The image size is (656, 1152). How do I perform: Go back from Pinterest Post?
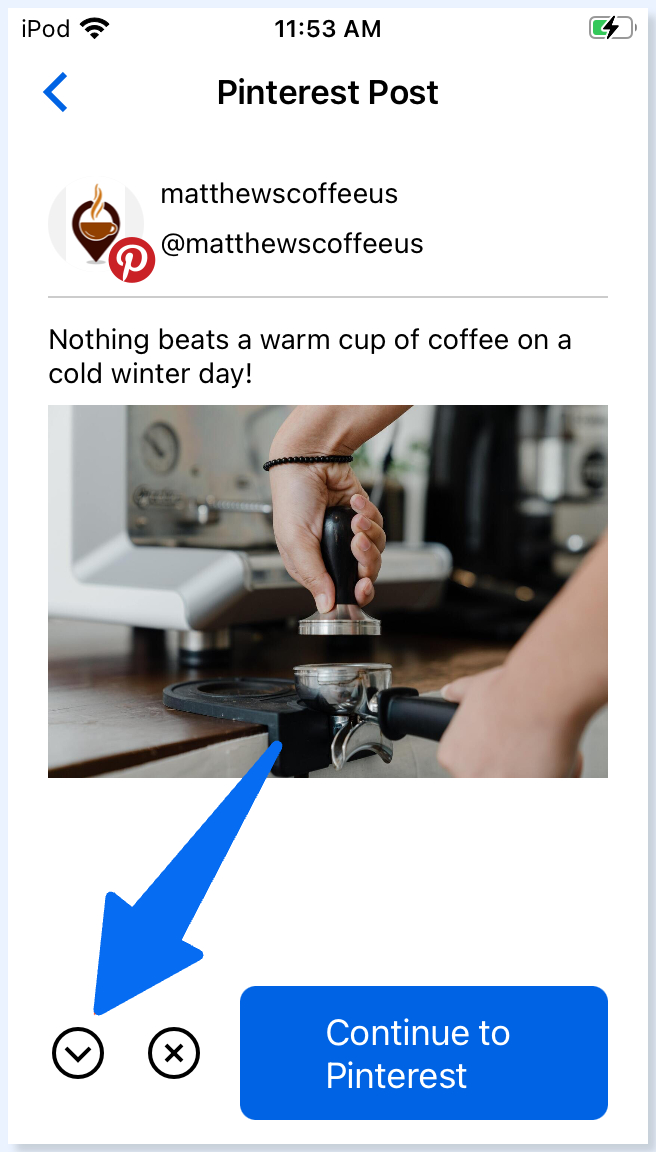[x=56, y=92]
